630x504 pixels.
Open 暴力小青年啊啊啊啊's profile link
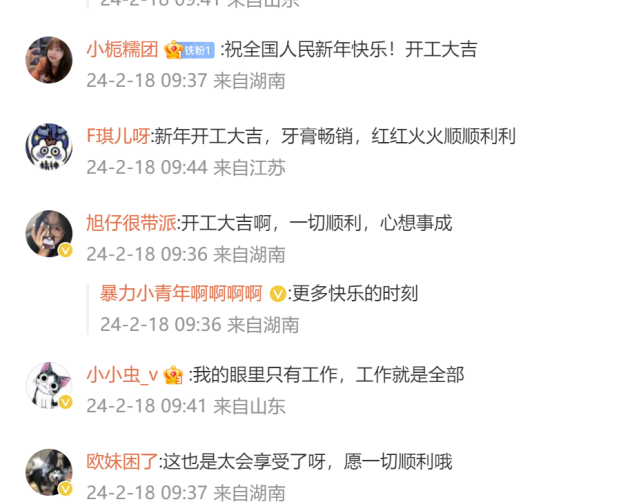tap(181, 294)
